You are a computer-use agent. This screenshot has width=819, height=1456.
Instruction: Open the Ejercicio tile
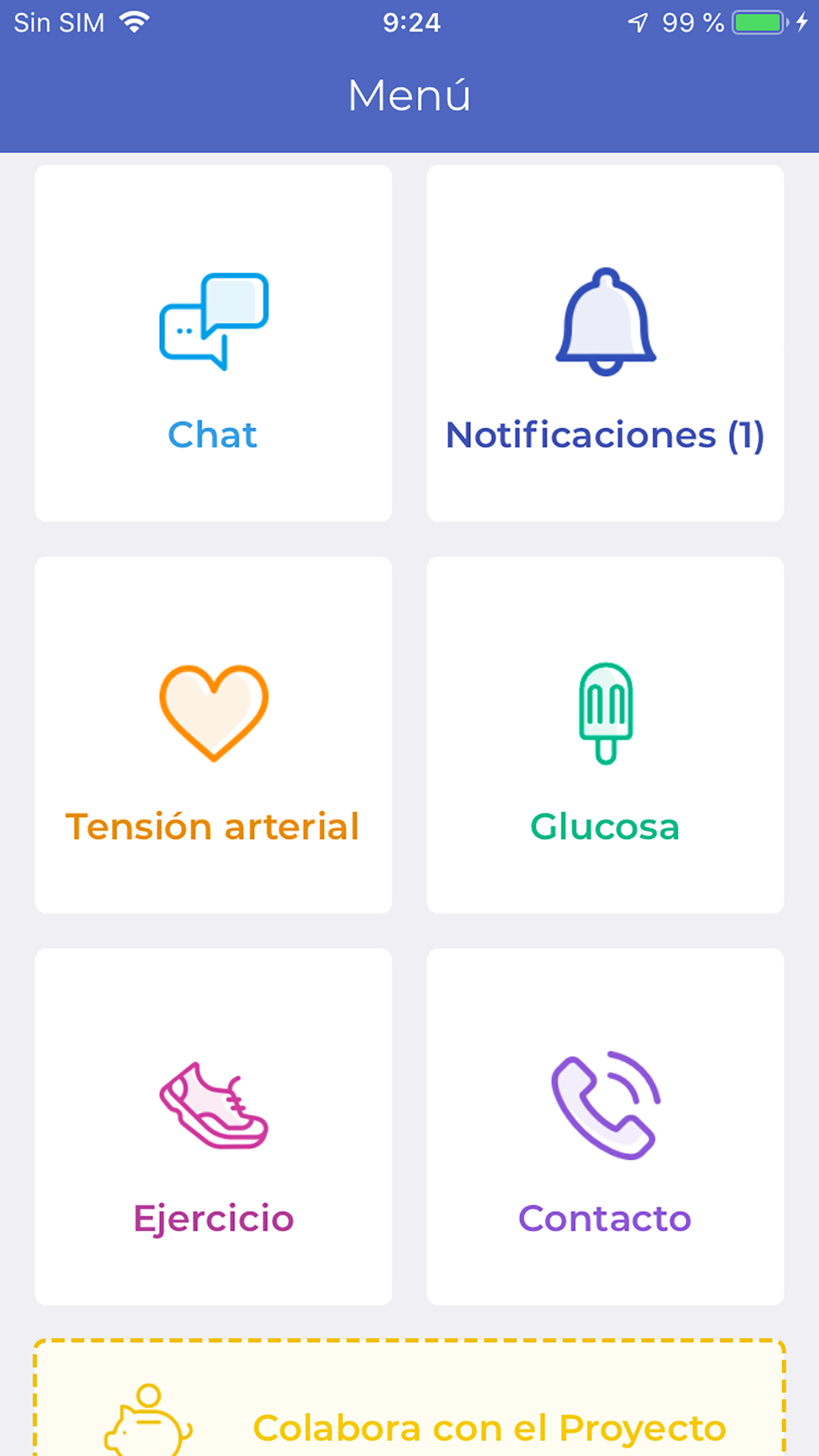tap(214, 1127)
